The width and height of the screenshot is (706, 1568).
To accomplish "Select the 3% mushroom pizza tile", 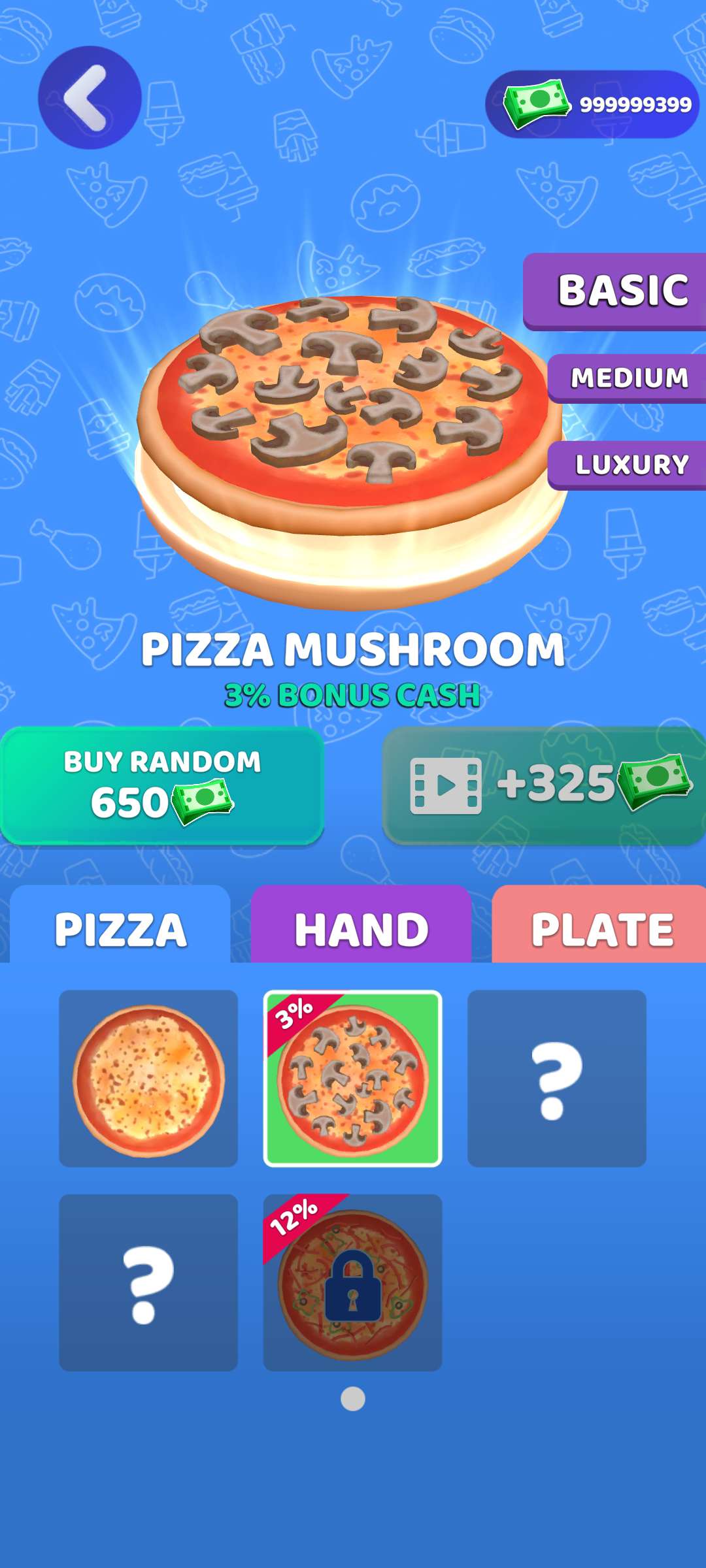I will tap(352, 1079).
